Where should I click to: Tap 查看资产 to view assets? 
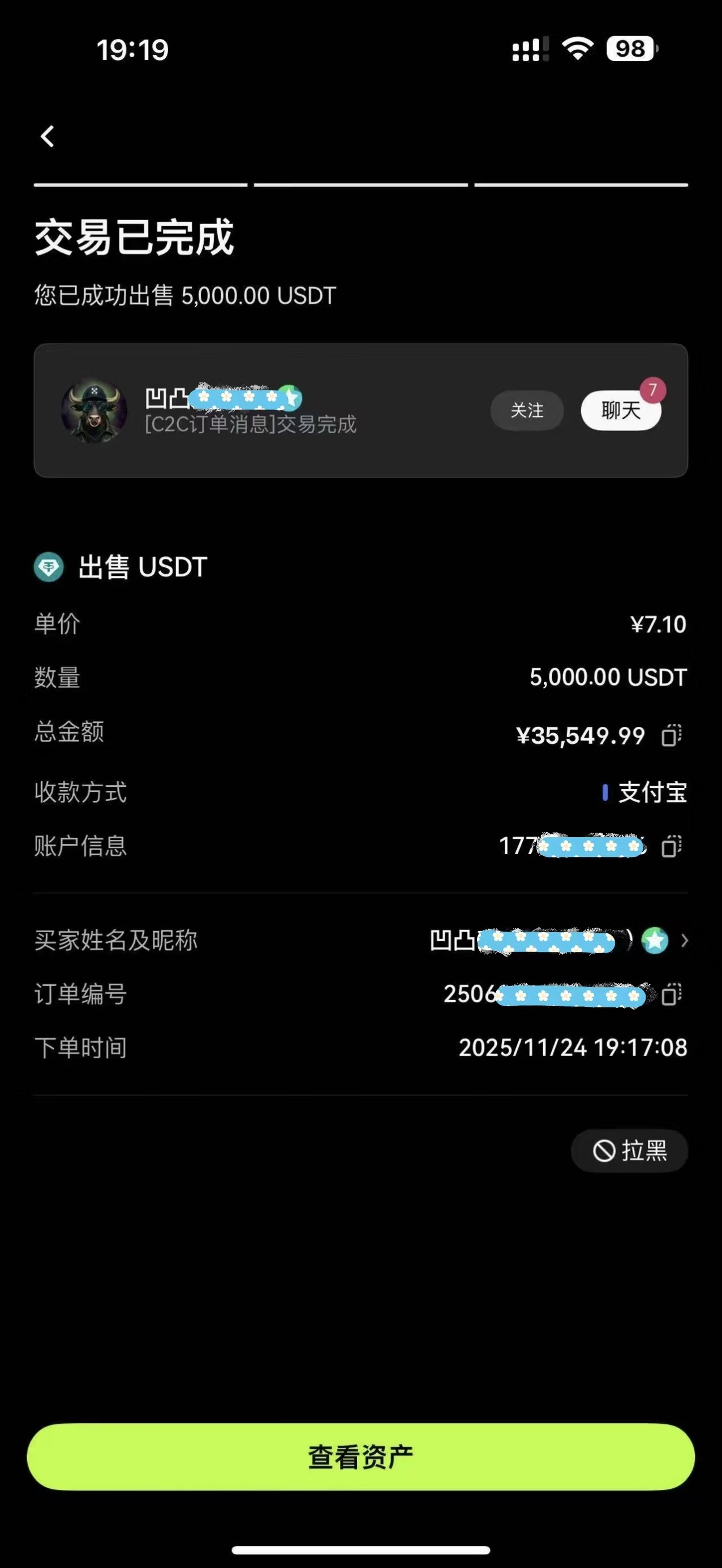pyautogui.click(x=360, y=1455)
